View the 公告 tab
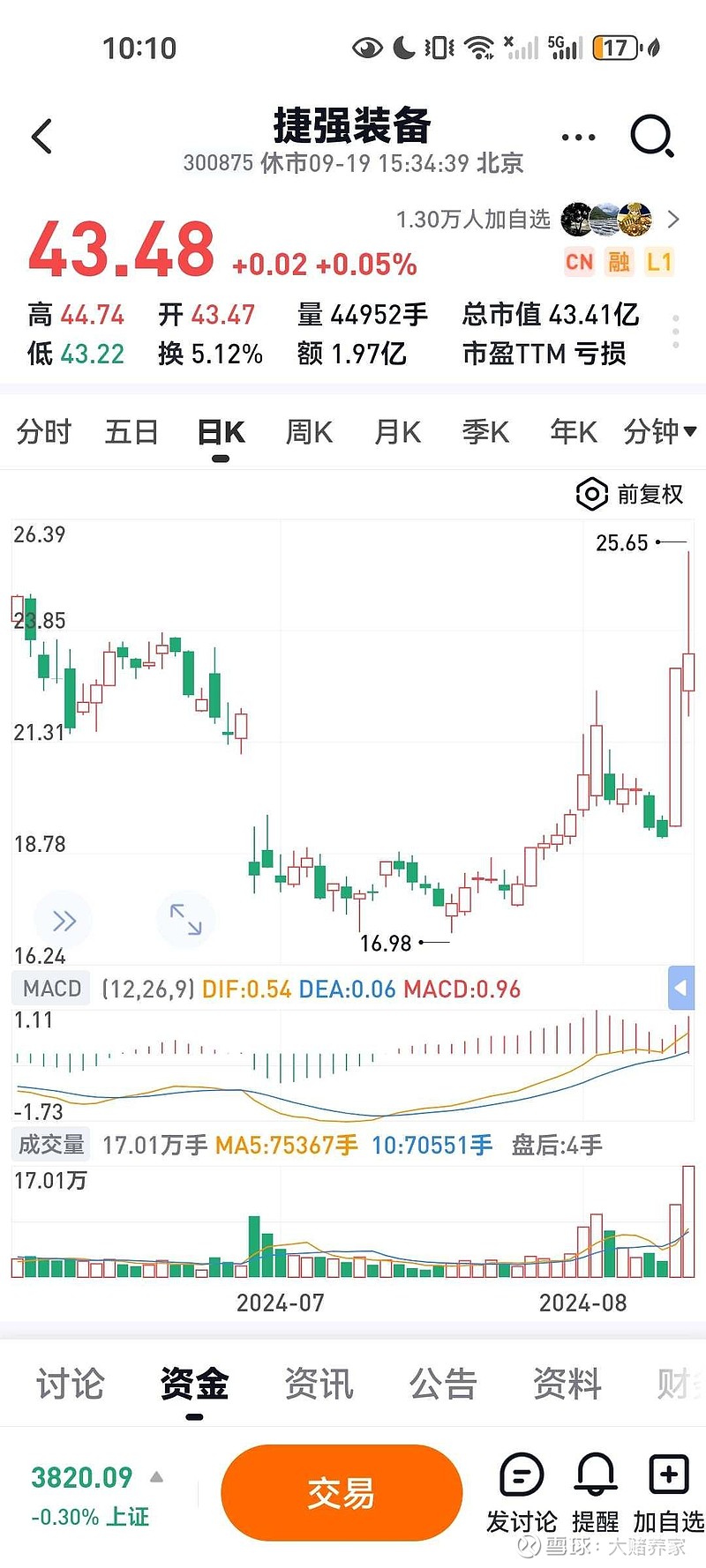The width and height of the screenshot is (706, 1568). [x=443, y=1384]
